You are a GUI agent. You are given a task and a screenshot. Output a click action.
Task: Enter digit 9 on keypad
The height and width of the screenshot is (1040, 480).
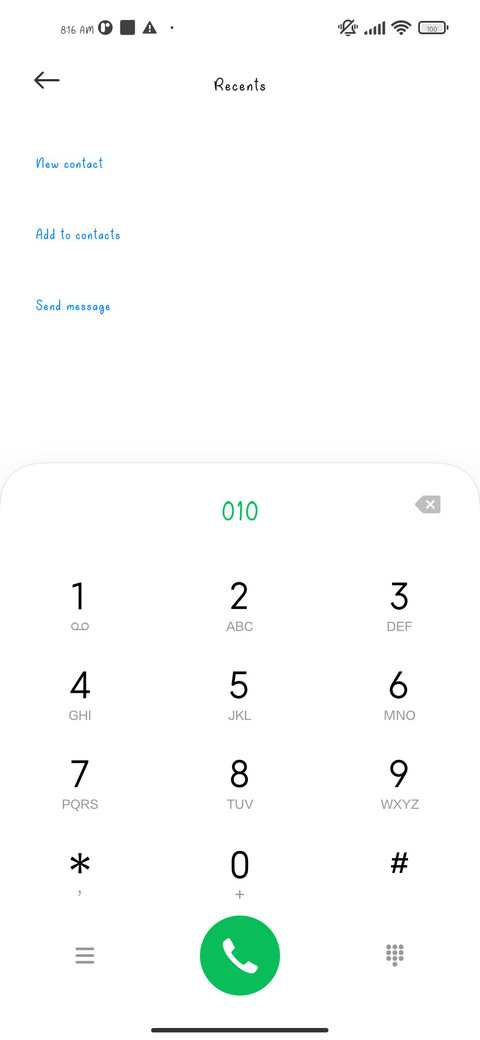tap(399, 785)
